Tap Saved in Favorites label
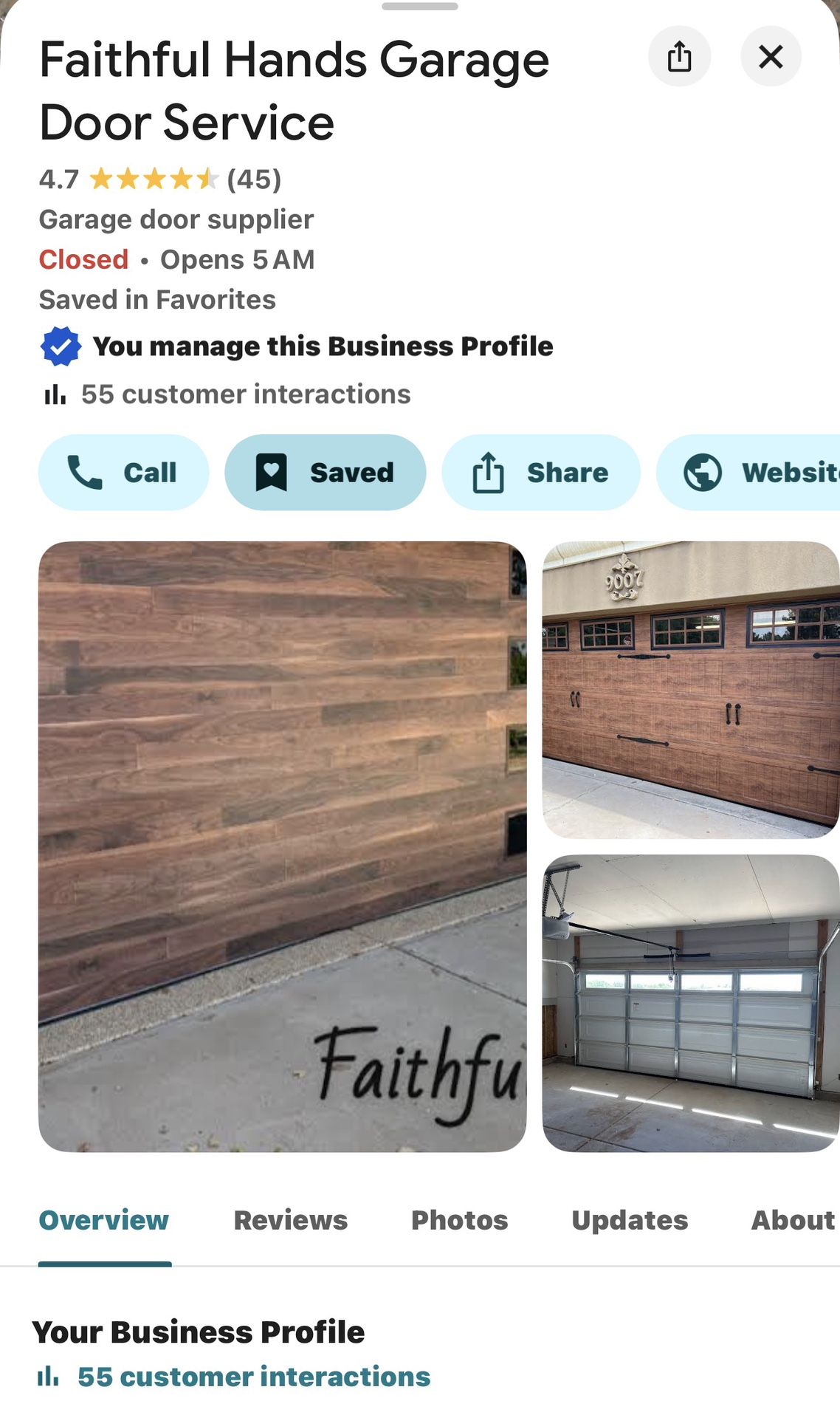 pyautogui.click(x=156, y=298)
